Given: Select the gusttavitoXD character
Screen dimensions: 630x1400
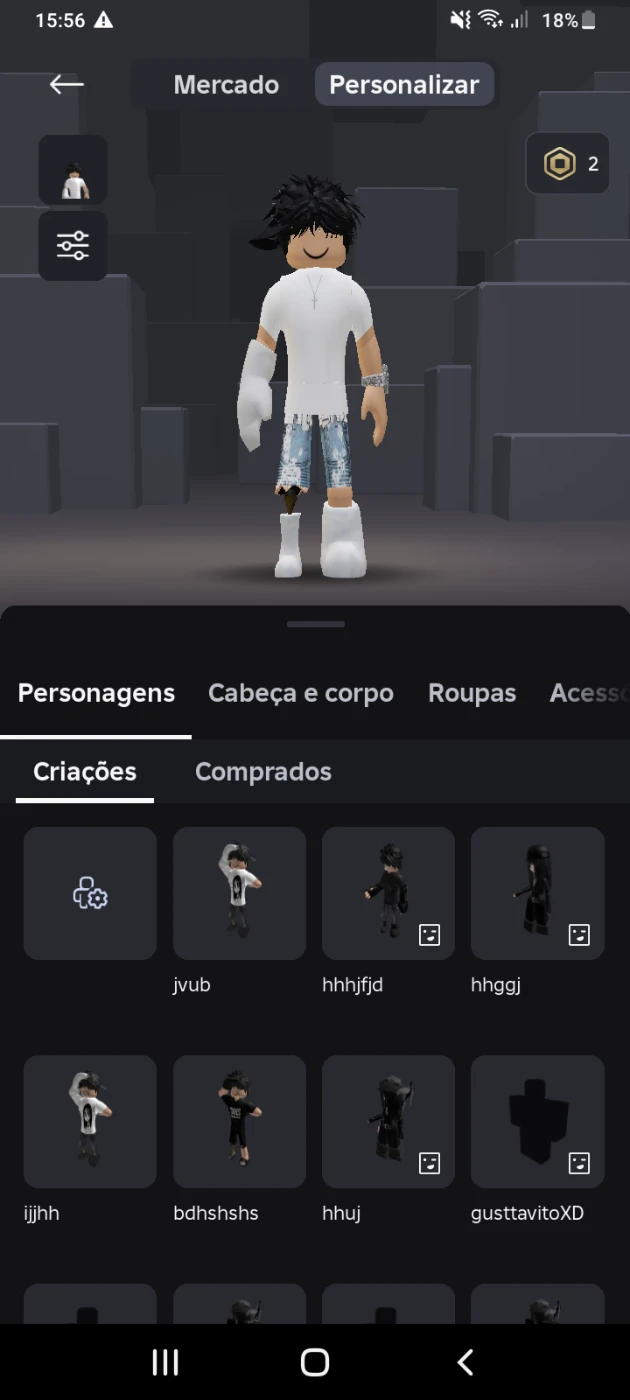Looking at the screenshot, I should point(537,1121).
